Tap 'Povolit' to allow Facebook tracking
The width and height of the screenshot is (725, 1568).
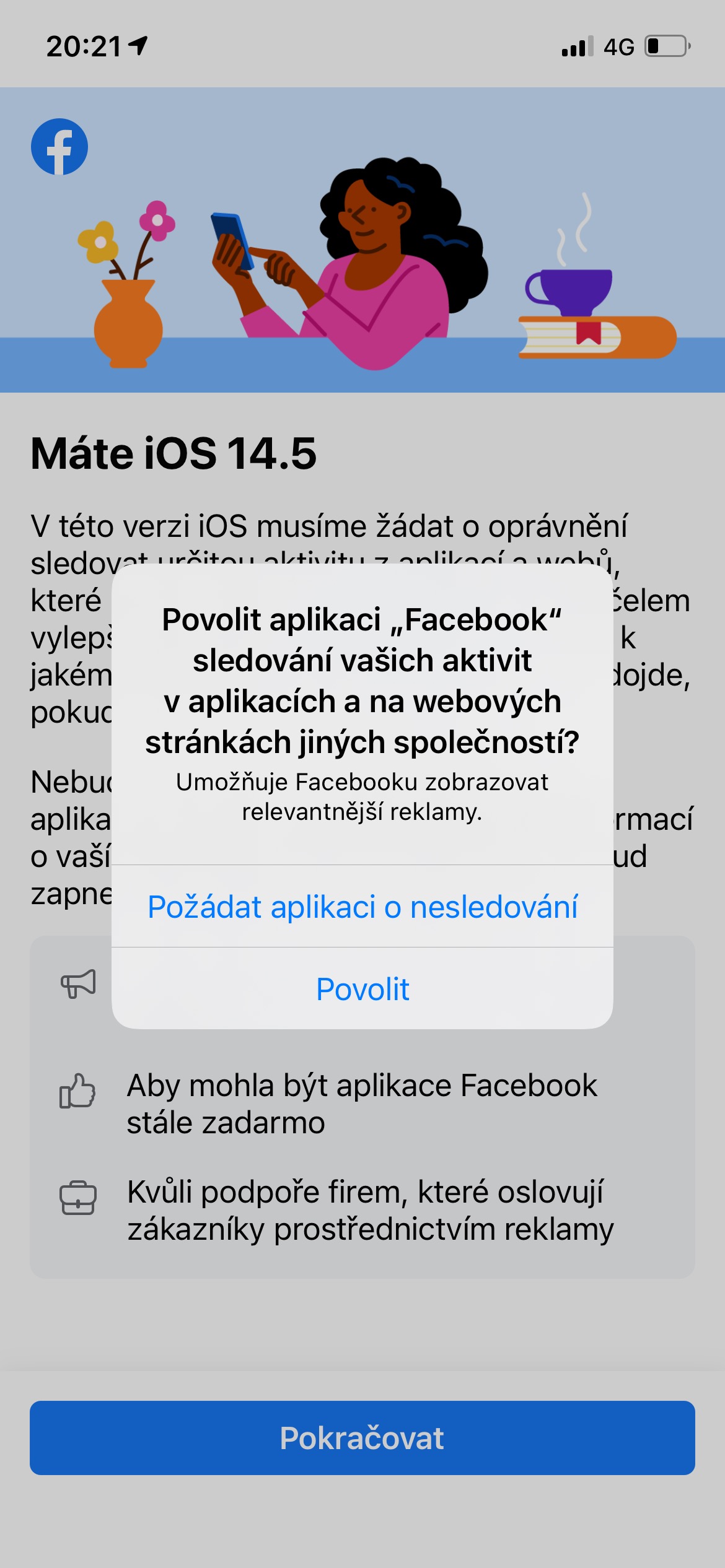point(362,989)
